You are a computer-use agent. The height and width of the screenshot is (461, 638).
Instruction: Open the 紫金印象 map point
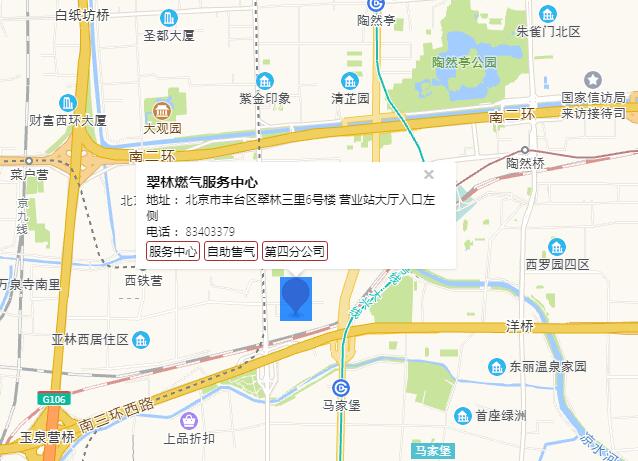pyautogui.click(x=265, y=80)
